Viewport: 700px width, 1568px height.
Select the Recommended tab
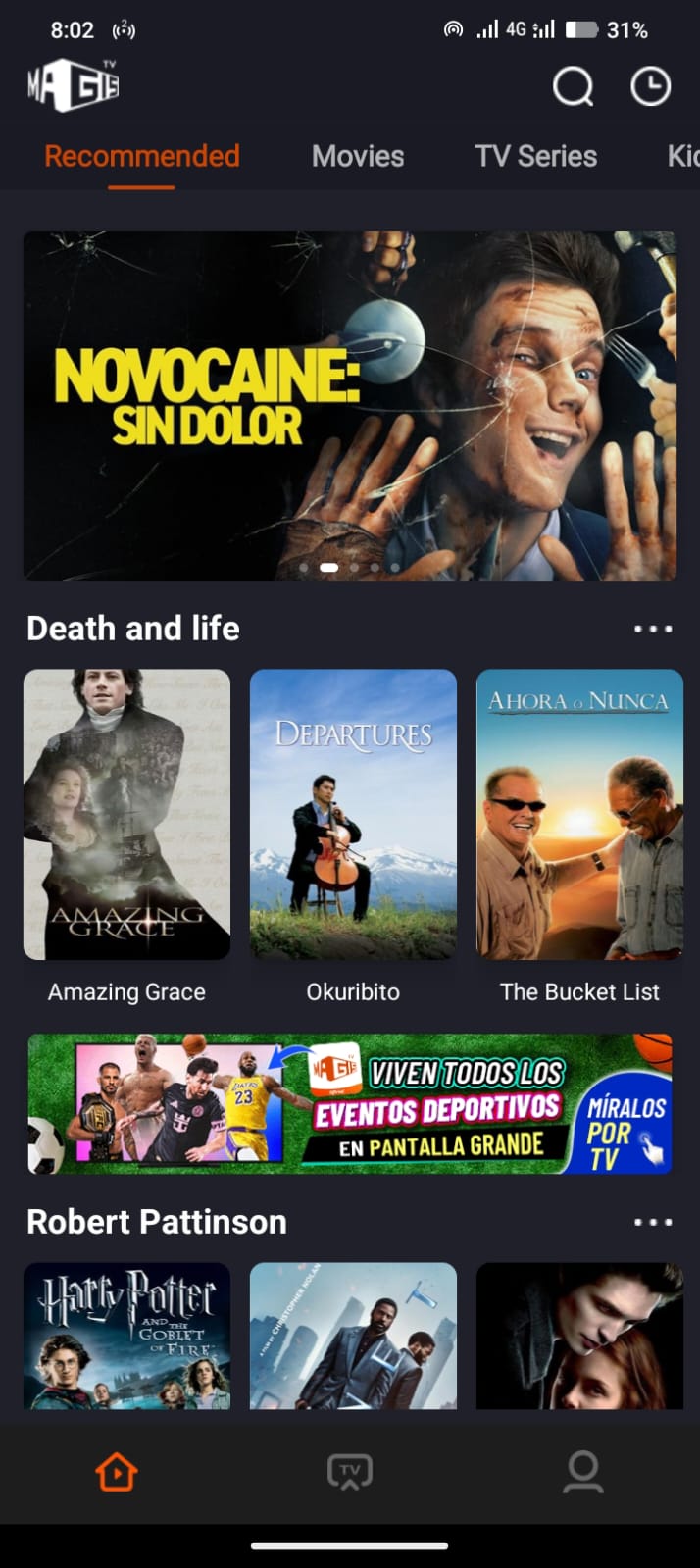pyautogui.click(x=142, y=156)
